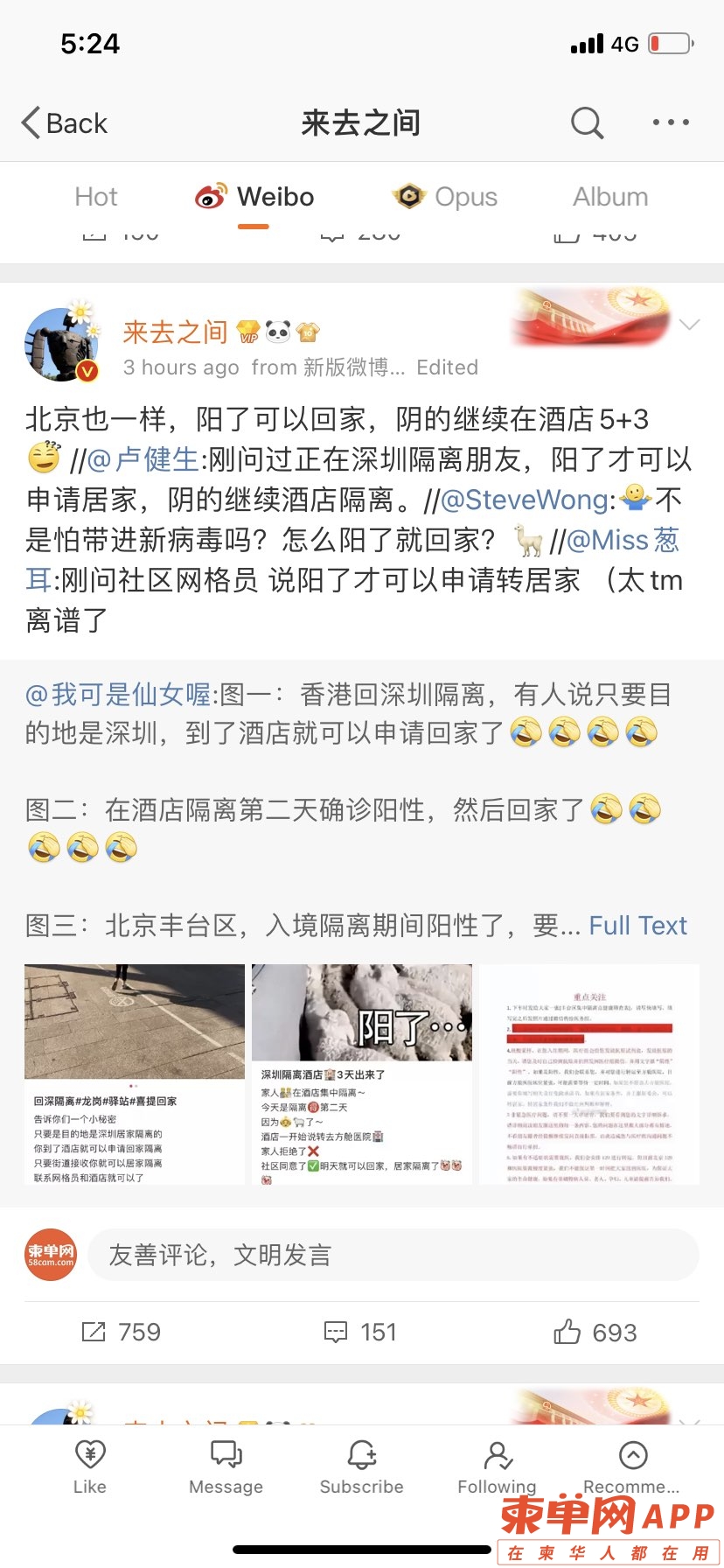Open 来去之间 profile avatar on the post
Image resolution: width=724 pixels, height=1568 pixels.
coord(61,346)
